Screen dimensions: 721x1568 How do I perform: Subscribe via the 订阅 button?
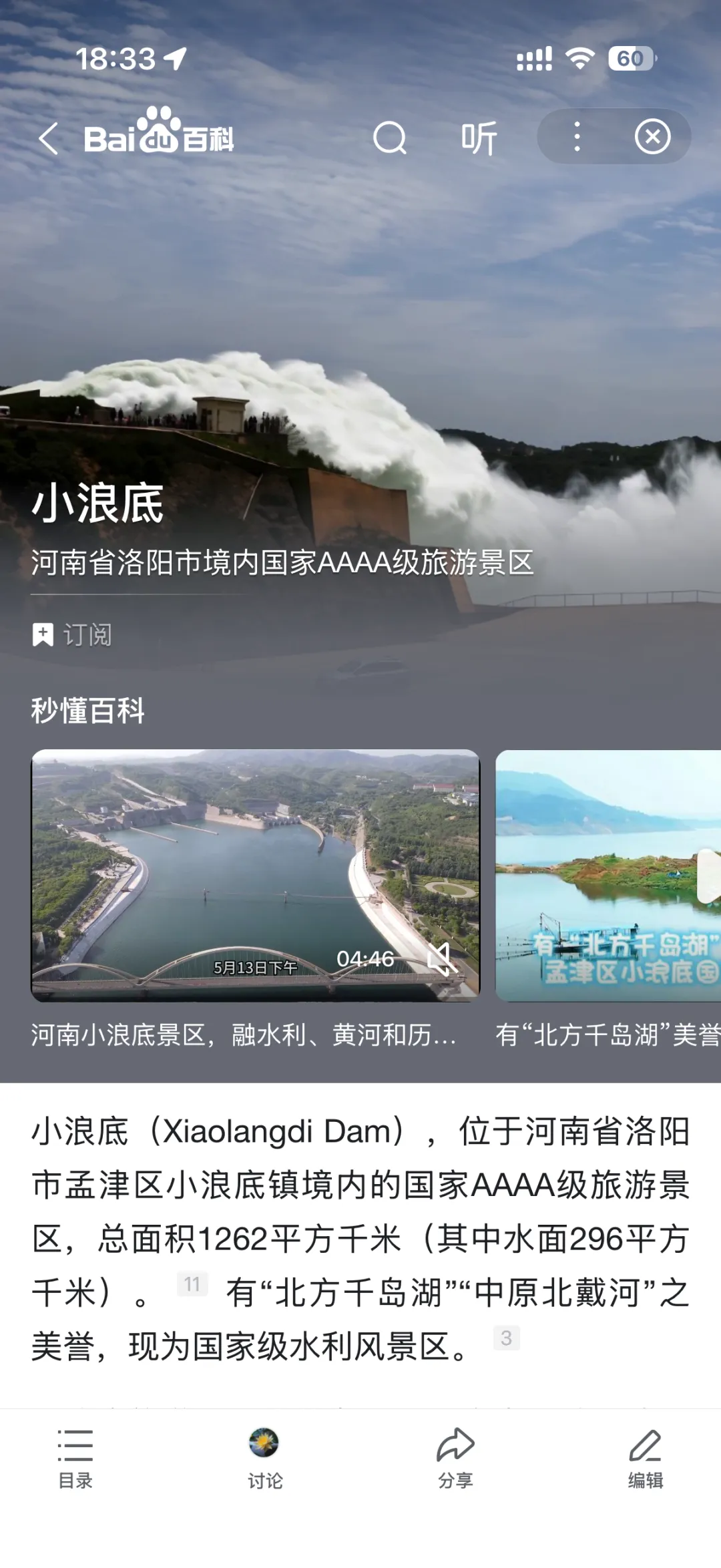pyautogui.click(x=72, y=634)
